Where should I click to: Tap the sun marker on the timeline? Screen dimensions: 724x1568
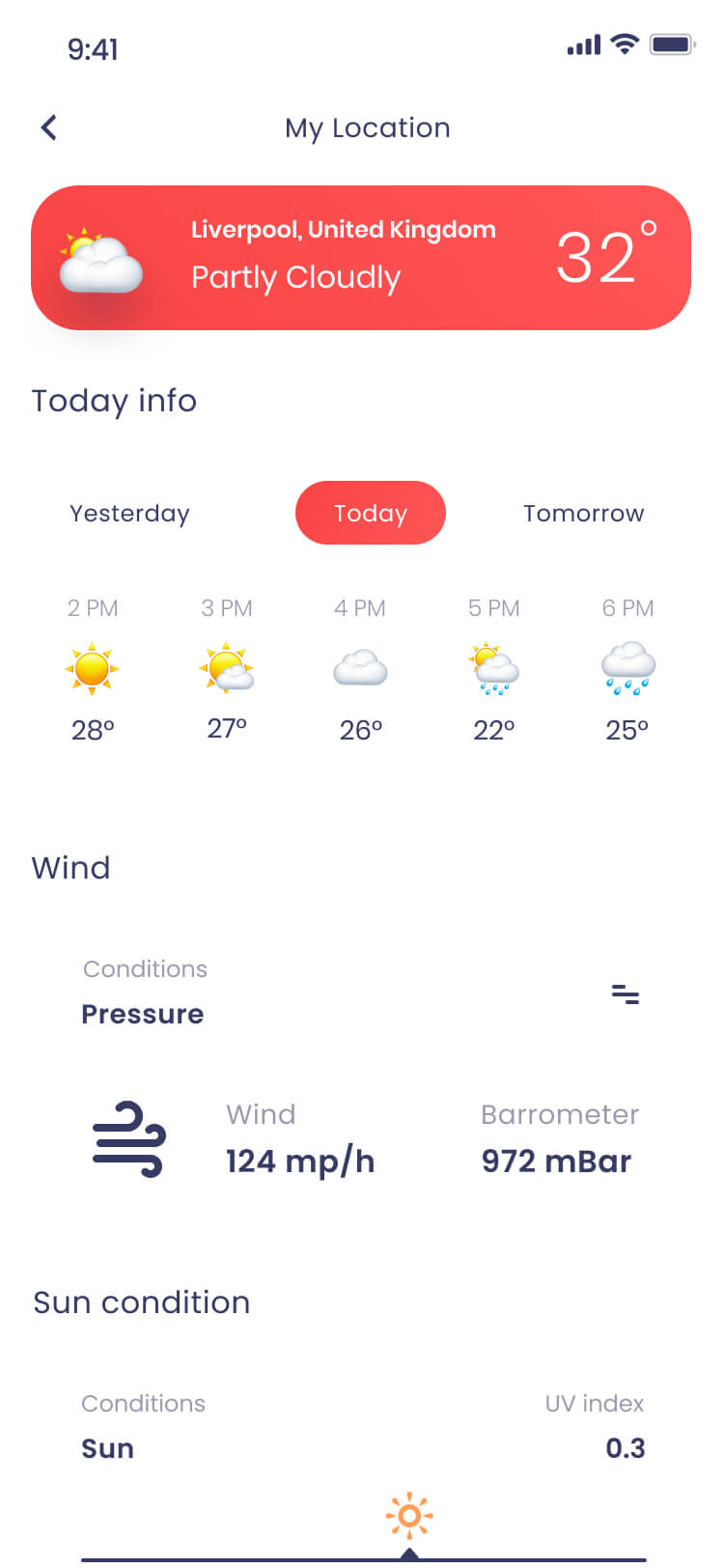tap(409, 1516)
